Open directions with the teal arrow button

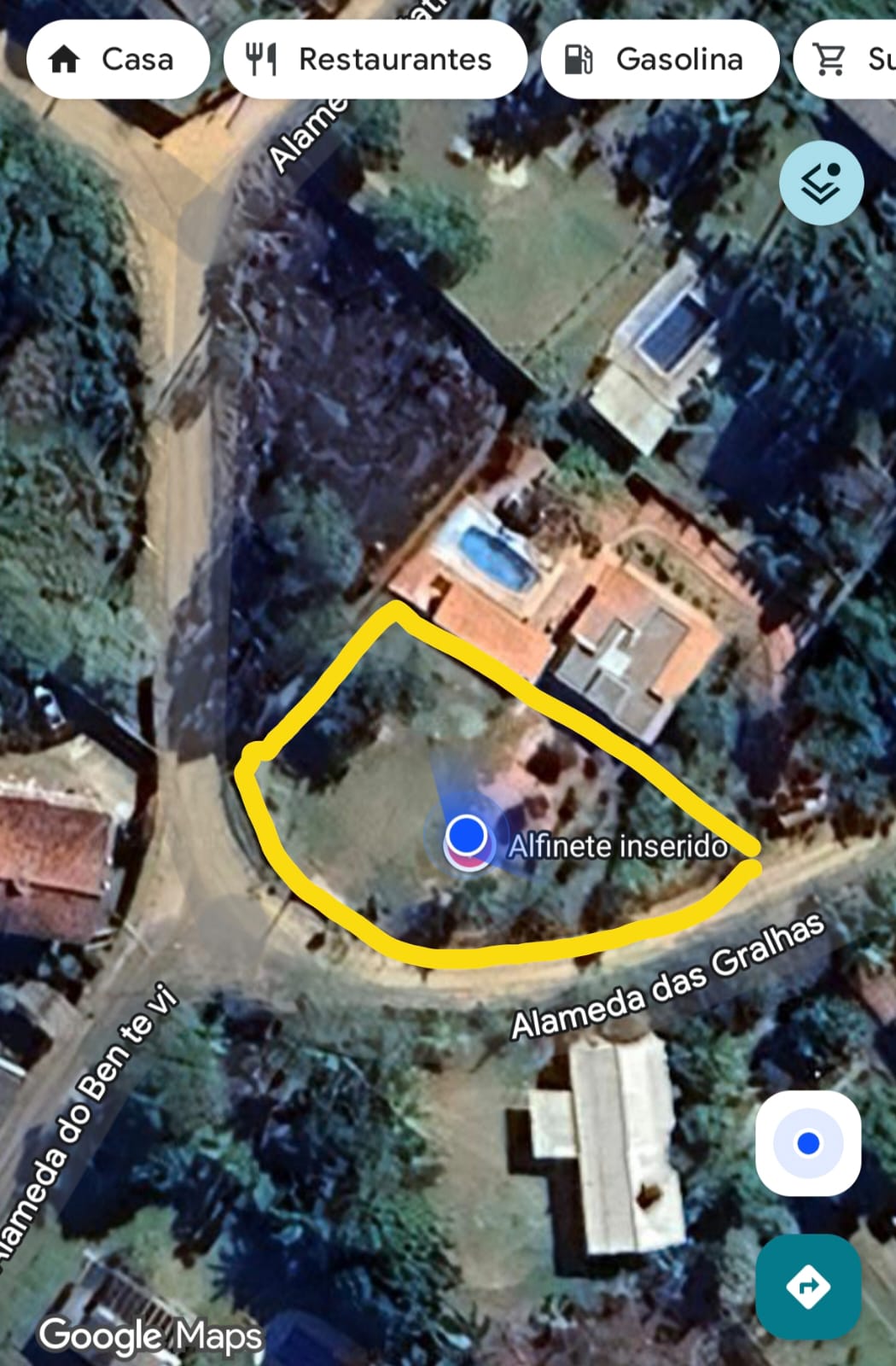[x=807, y=1286]
